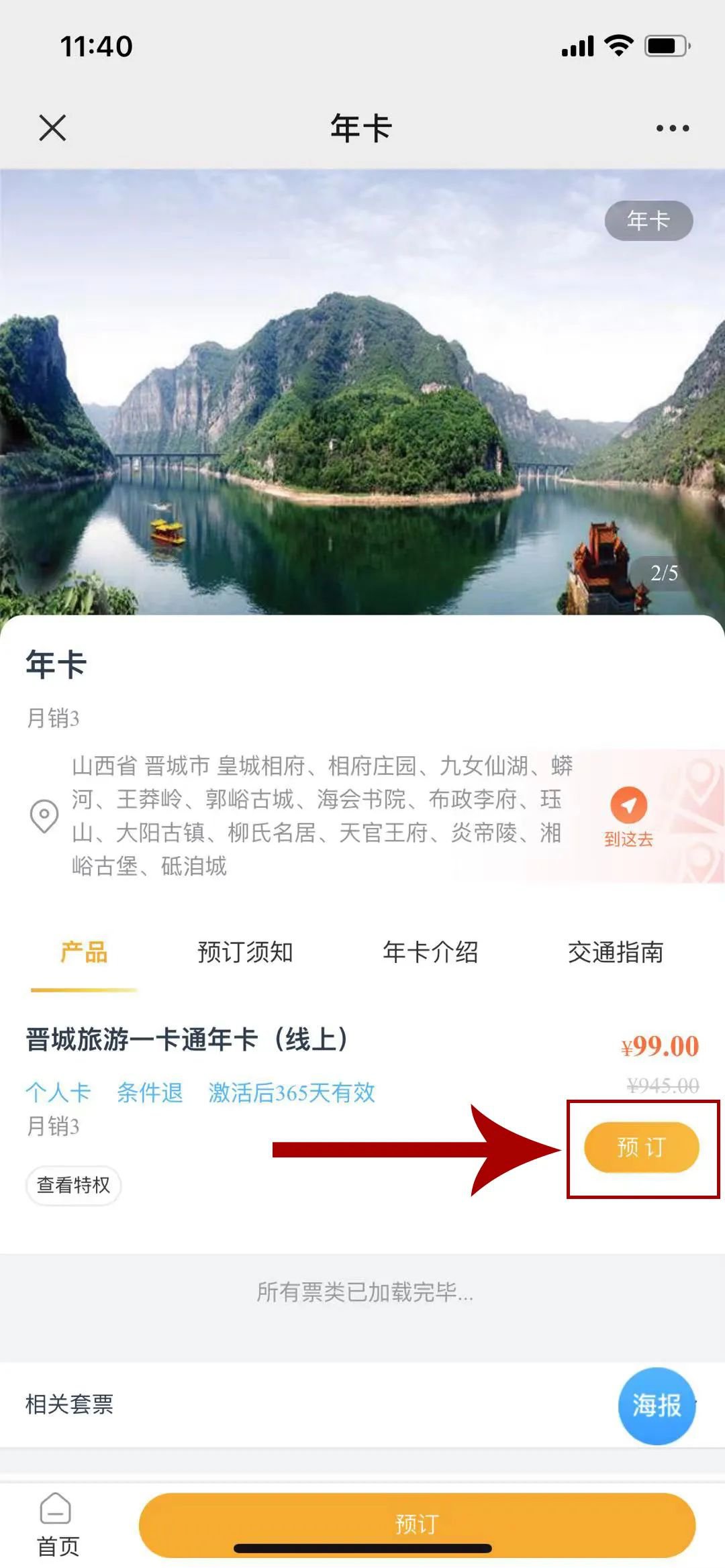The width and height of the screenshot is (725, 1568).
Task: Go to 首页 home
Action: [57, 1524]
